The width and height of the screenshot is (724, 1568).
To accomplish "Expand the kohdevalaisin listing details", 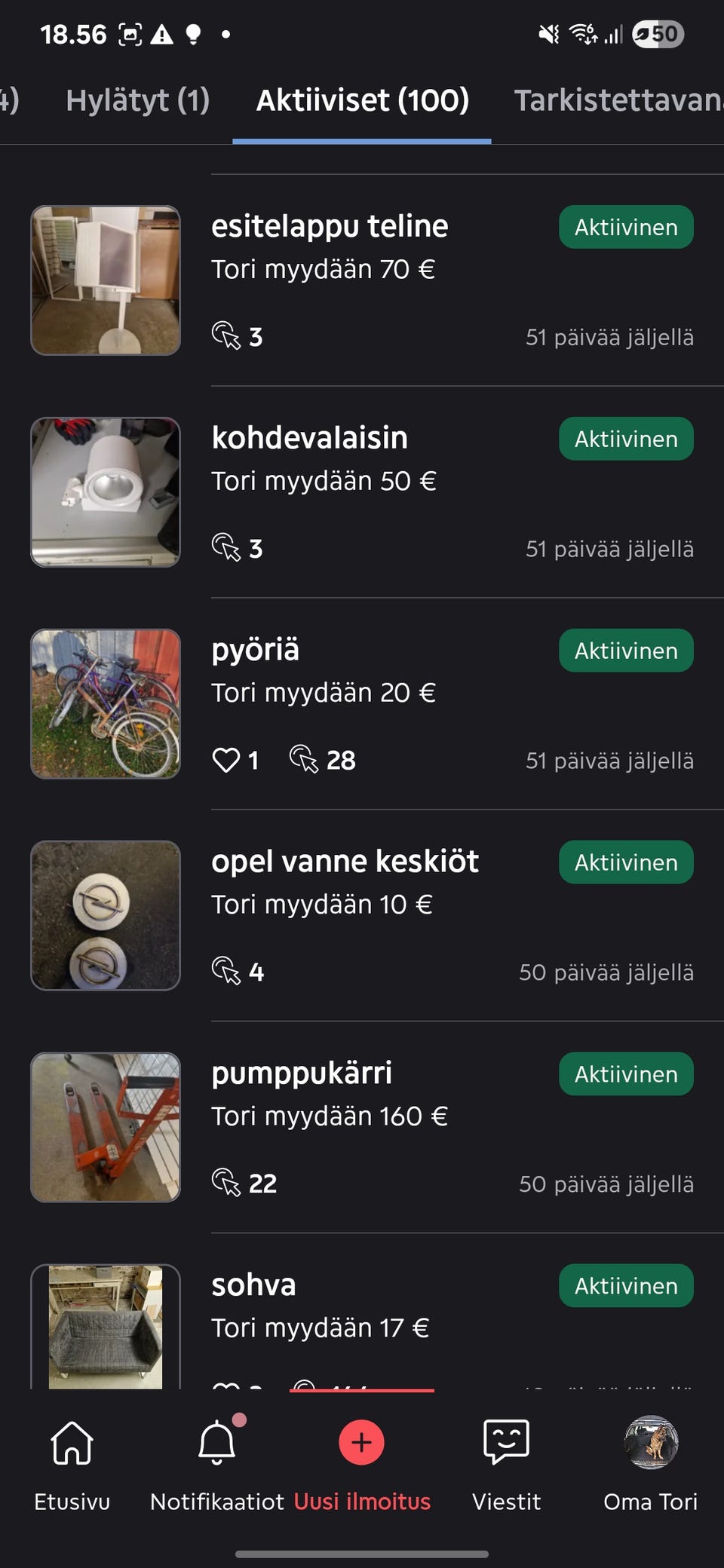I will 309,437.
